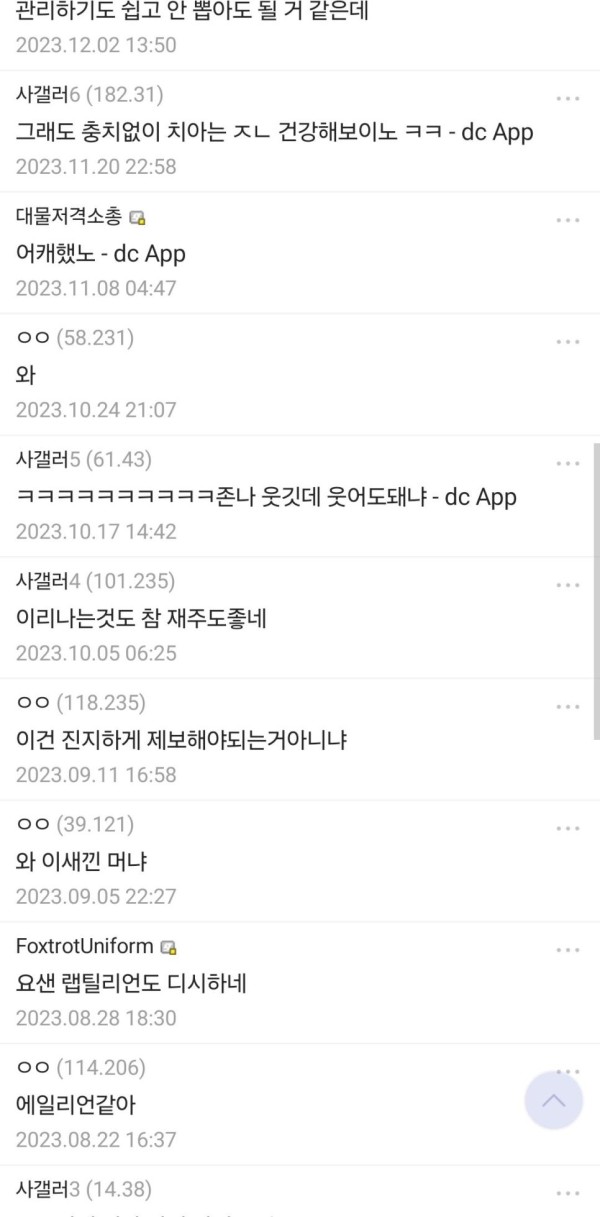The height and width of the screenshot is (1217, 600).
Task: View profile of user FoxtrotUniform
Action: (85, 946)
